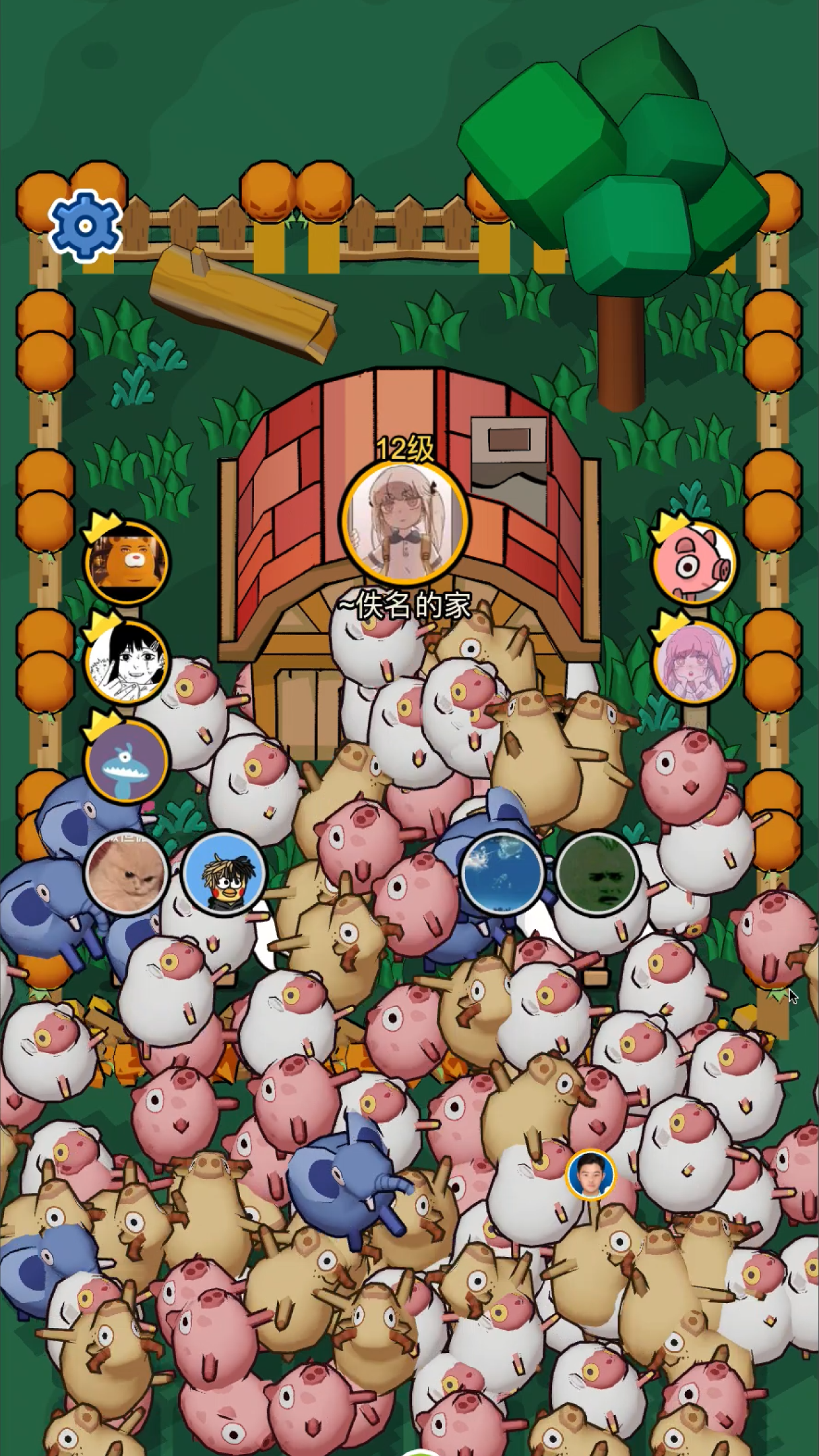Open the blue gear settings
This screenshot has width=819, height=1456.
pyautogui.click(x=85, y=226)
